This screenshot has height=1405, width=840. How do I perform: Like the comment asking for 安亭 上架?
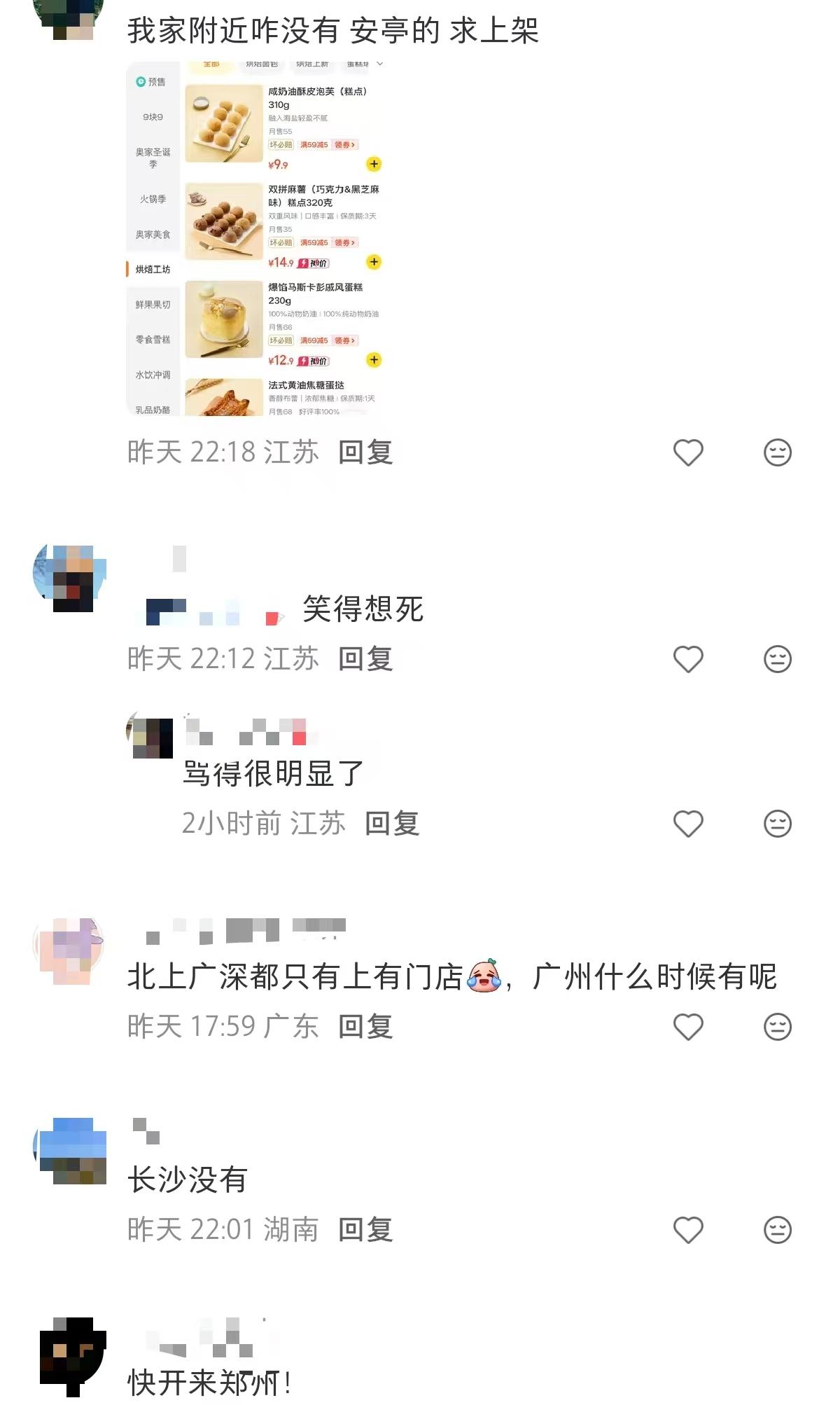687,452
